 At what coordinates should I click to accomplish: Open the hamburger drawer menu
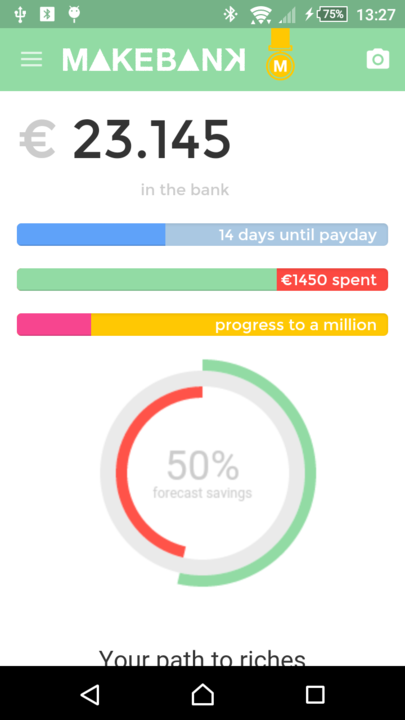[x=31, y=60]
